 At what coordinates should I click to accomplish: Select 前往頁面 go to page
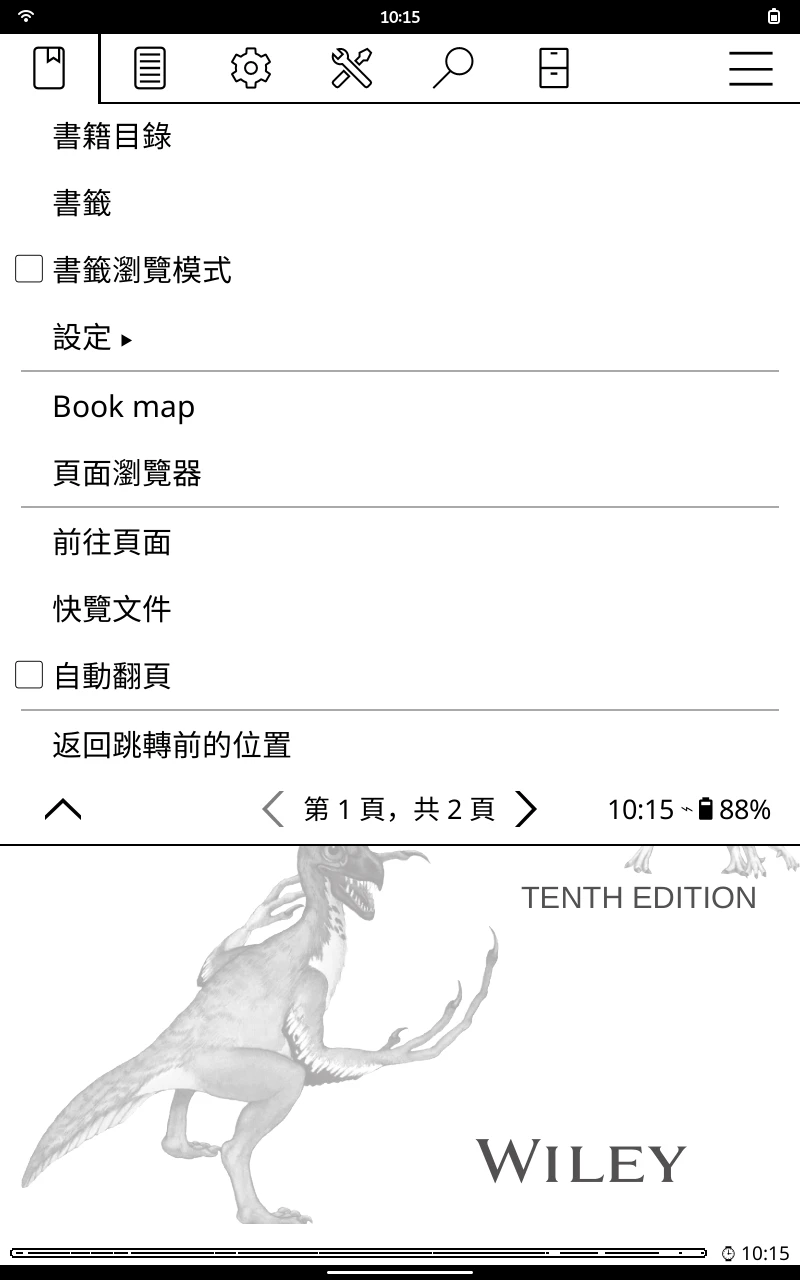click(x=112, y=542)
